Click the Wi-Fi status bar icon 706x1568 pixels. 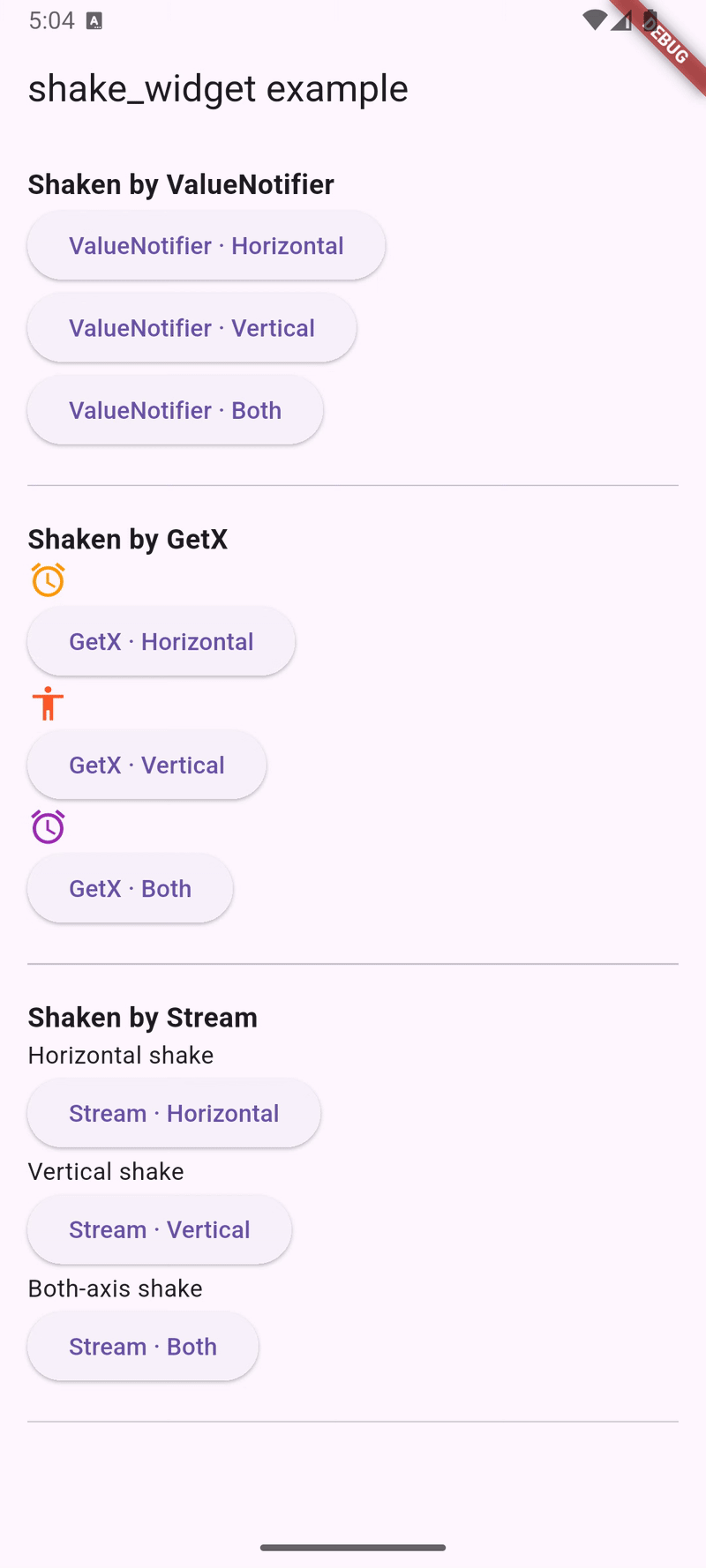tap(595, 19)
